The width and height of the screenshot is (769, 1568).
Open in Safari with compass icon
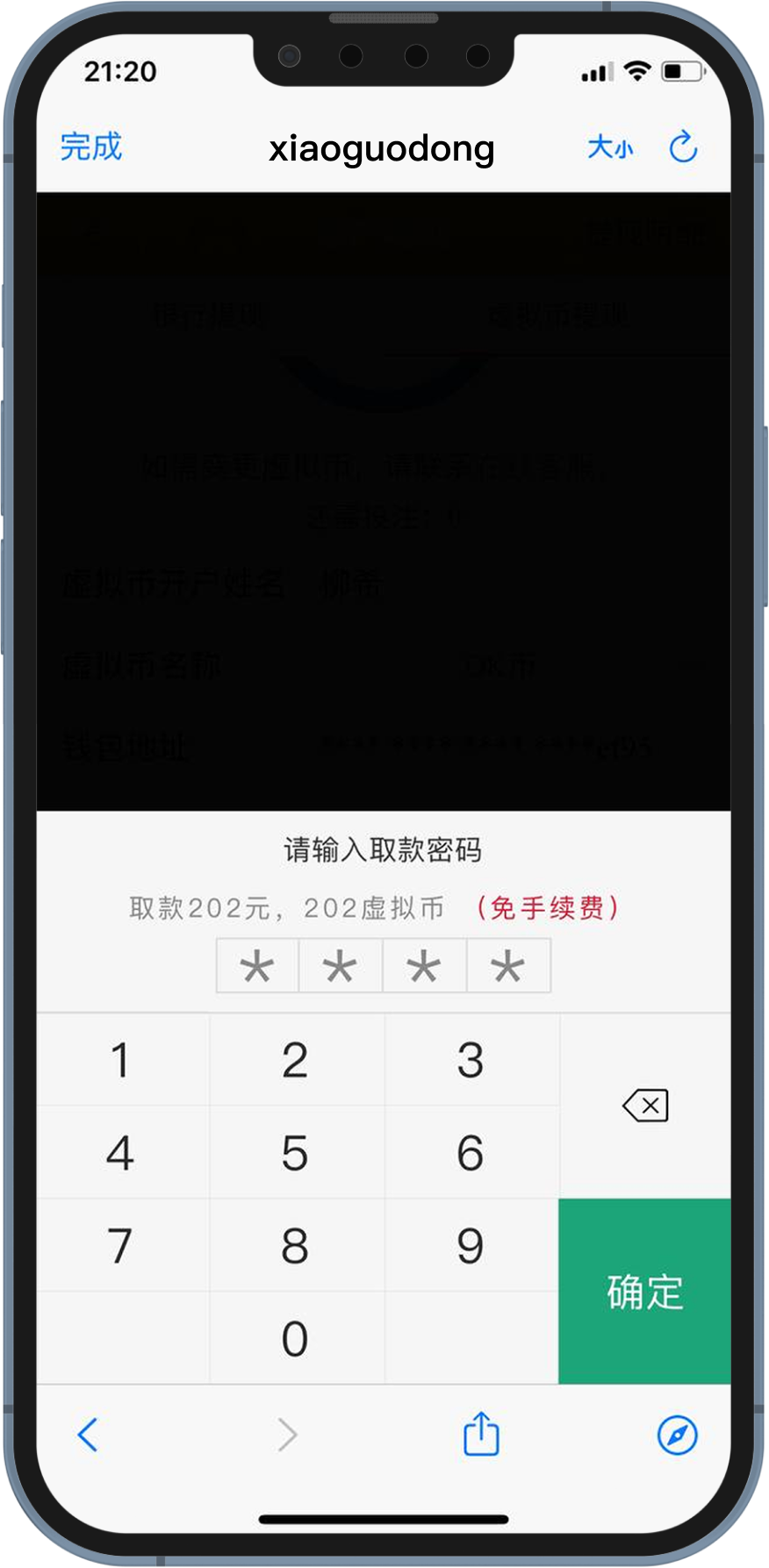point(677,1436)
